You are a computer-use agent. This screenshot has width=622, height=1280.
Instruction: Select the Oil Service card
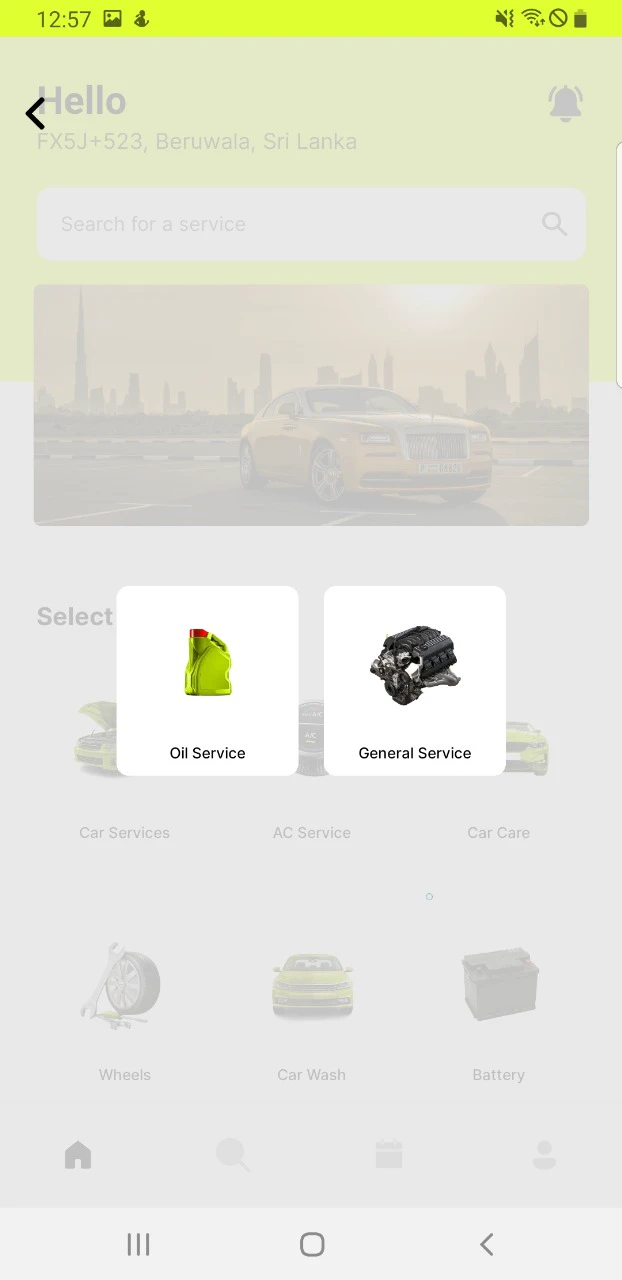tap(207, 680)
